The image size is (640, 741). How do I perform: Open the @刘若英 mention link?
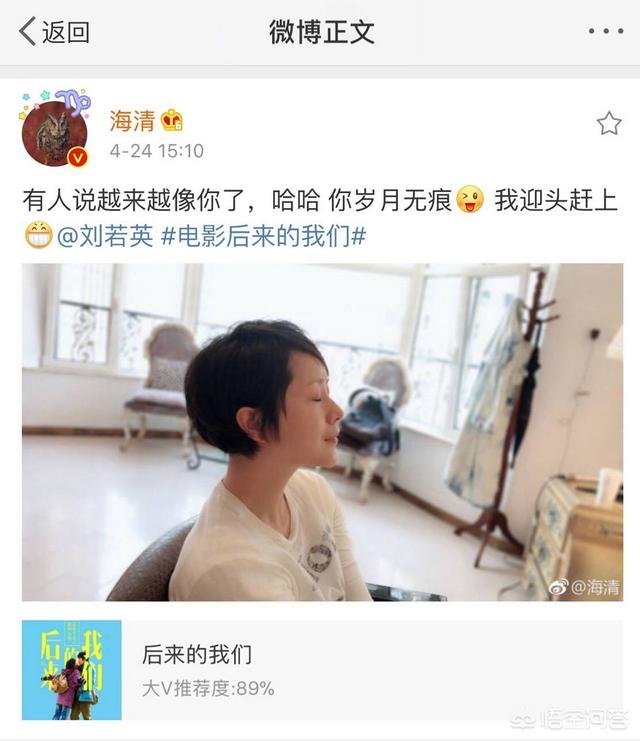[104, 237]
